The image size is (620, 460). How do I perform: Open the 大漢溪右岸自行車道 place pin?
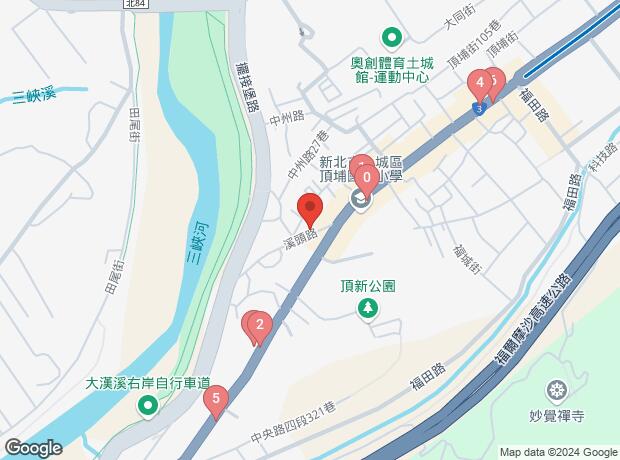tap(147, 405)
